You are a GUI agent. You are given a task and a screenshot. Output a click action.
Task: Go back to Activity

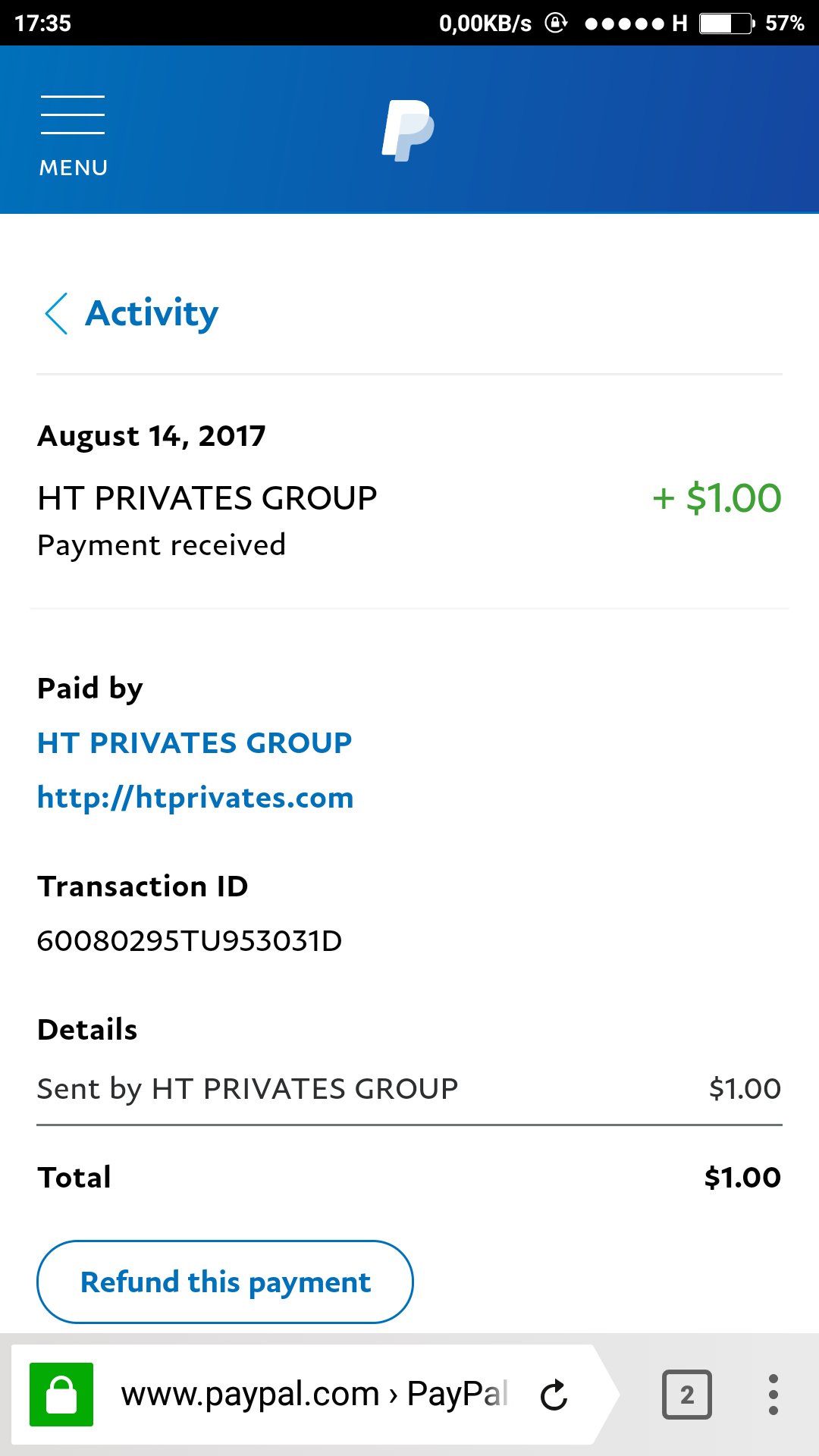coord(133,313)
